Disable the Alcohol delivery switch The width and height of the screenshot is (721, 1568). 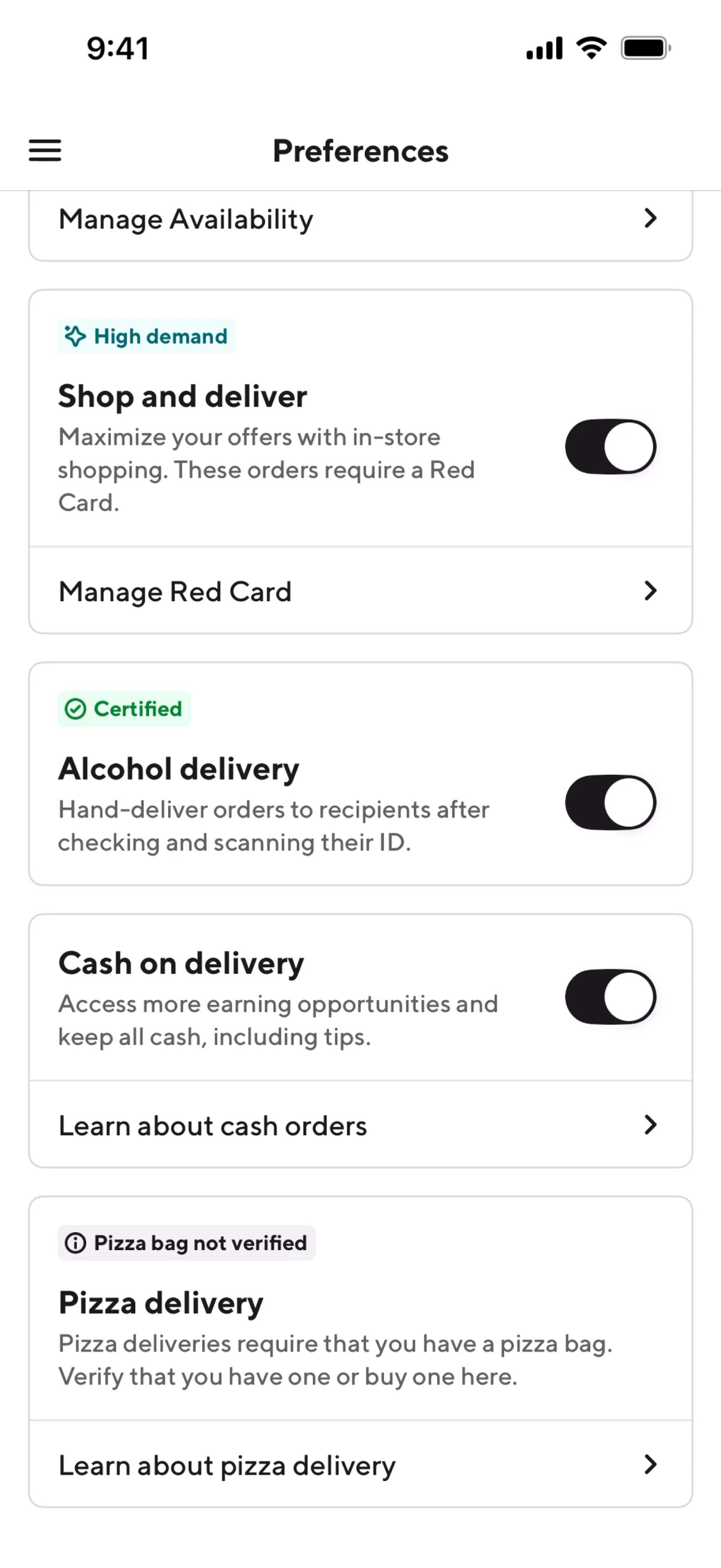point(610,802)
